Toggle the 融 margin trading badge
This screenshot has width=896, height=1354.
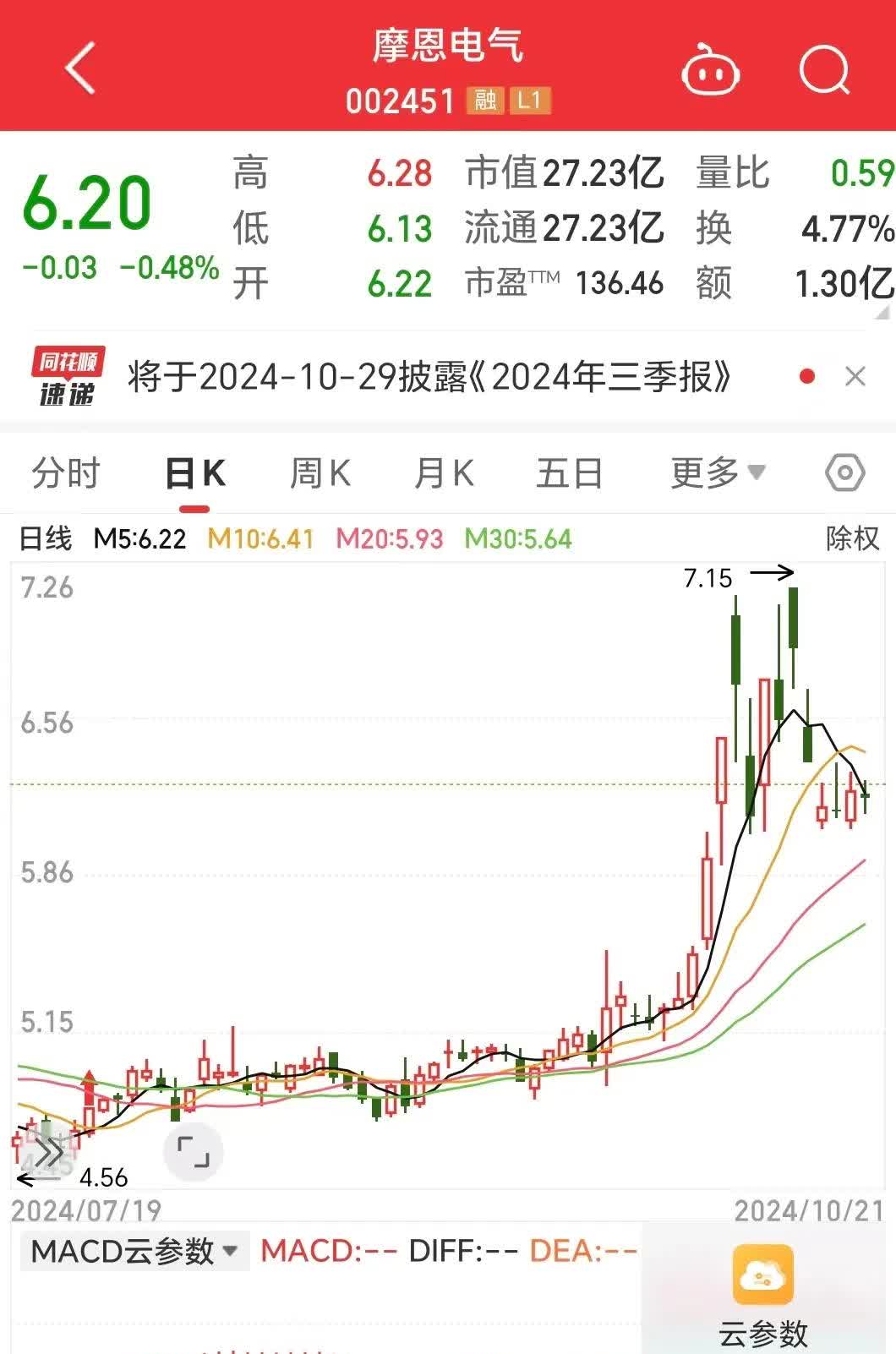click(484, 101)
